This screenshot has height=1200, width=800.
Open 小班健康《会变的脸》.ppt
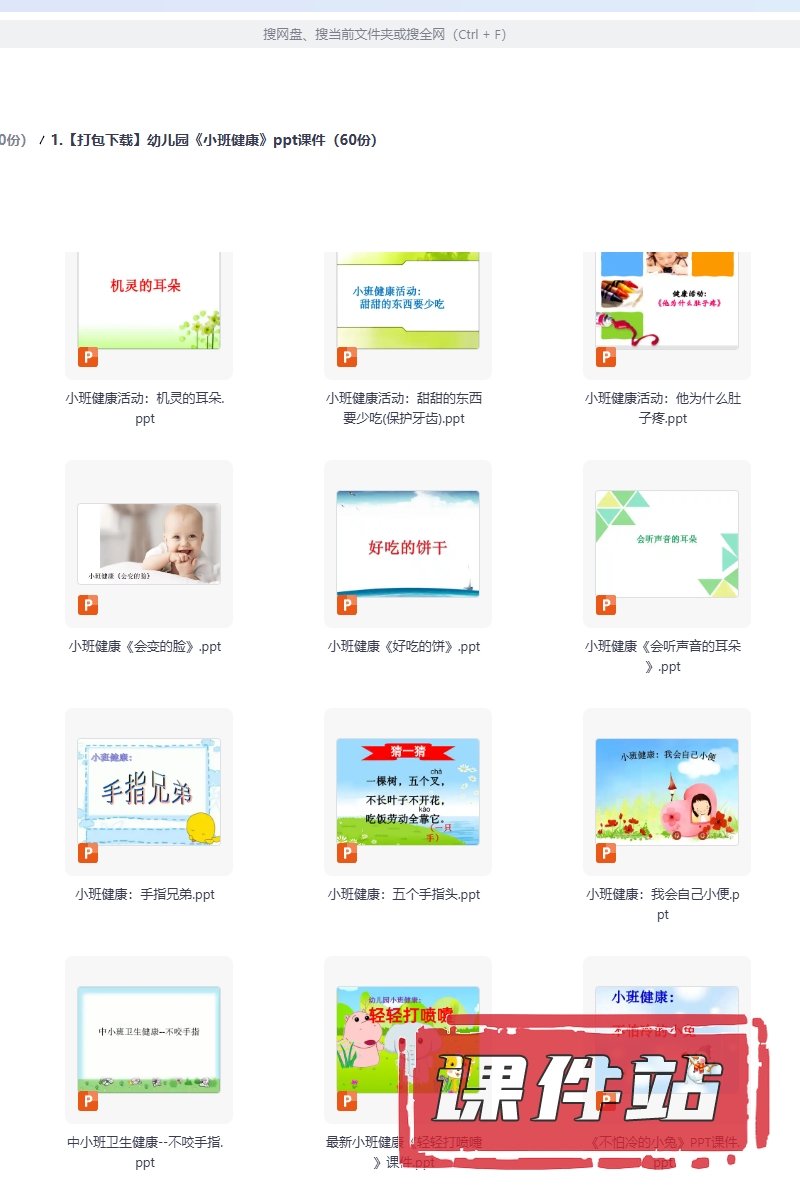[x=149, y=544]
